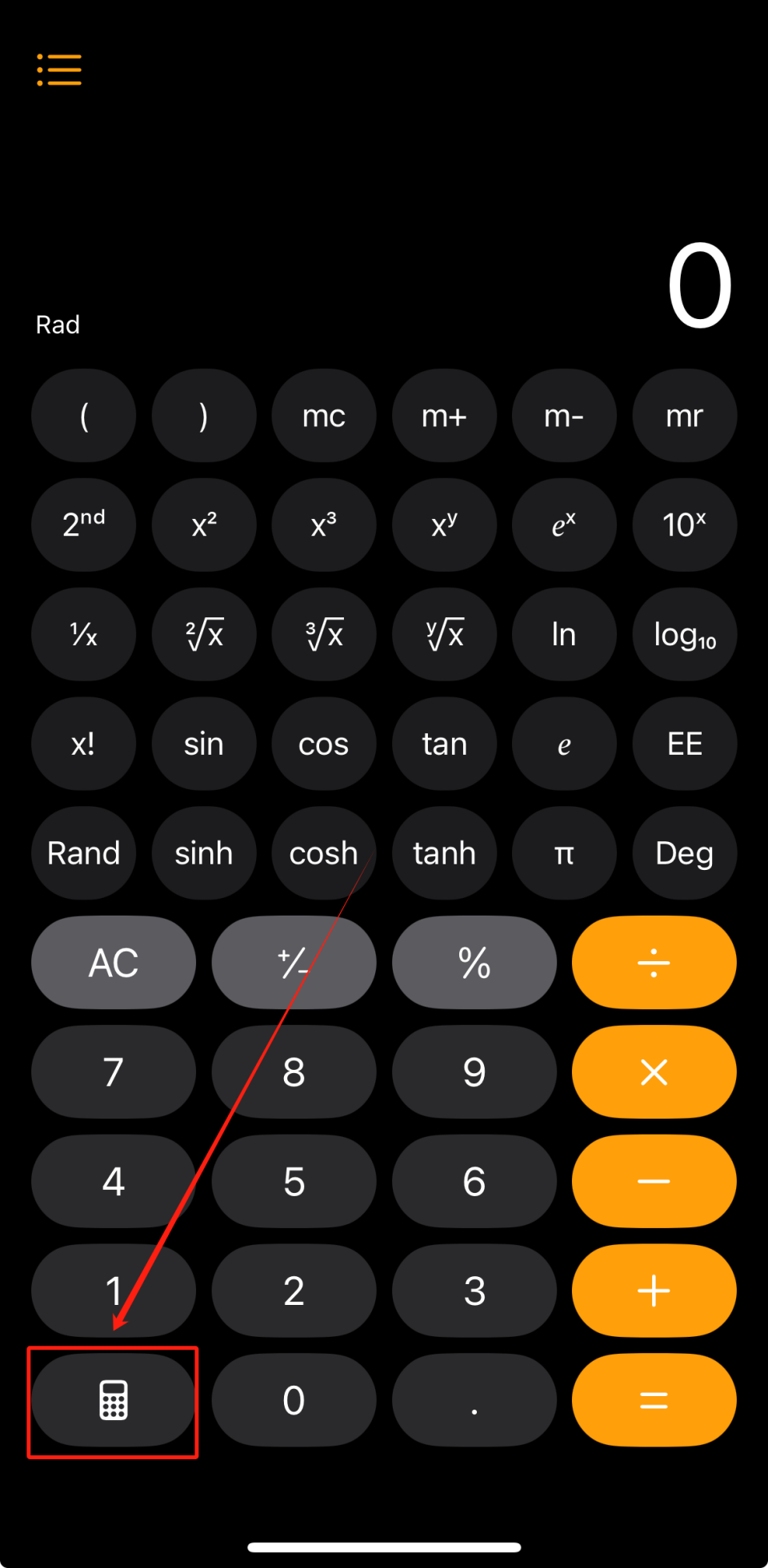
Task: Switch to 2nd functions
Action: coord(83,525)
